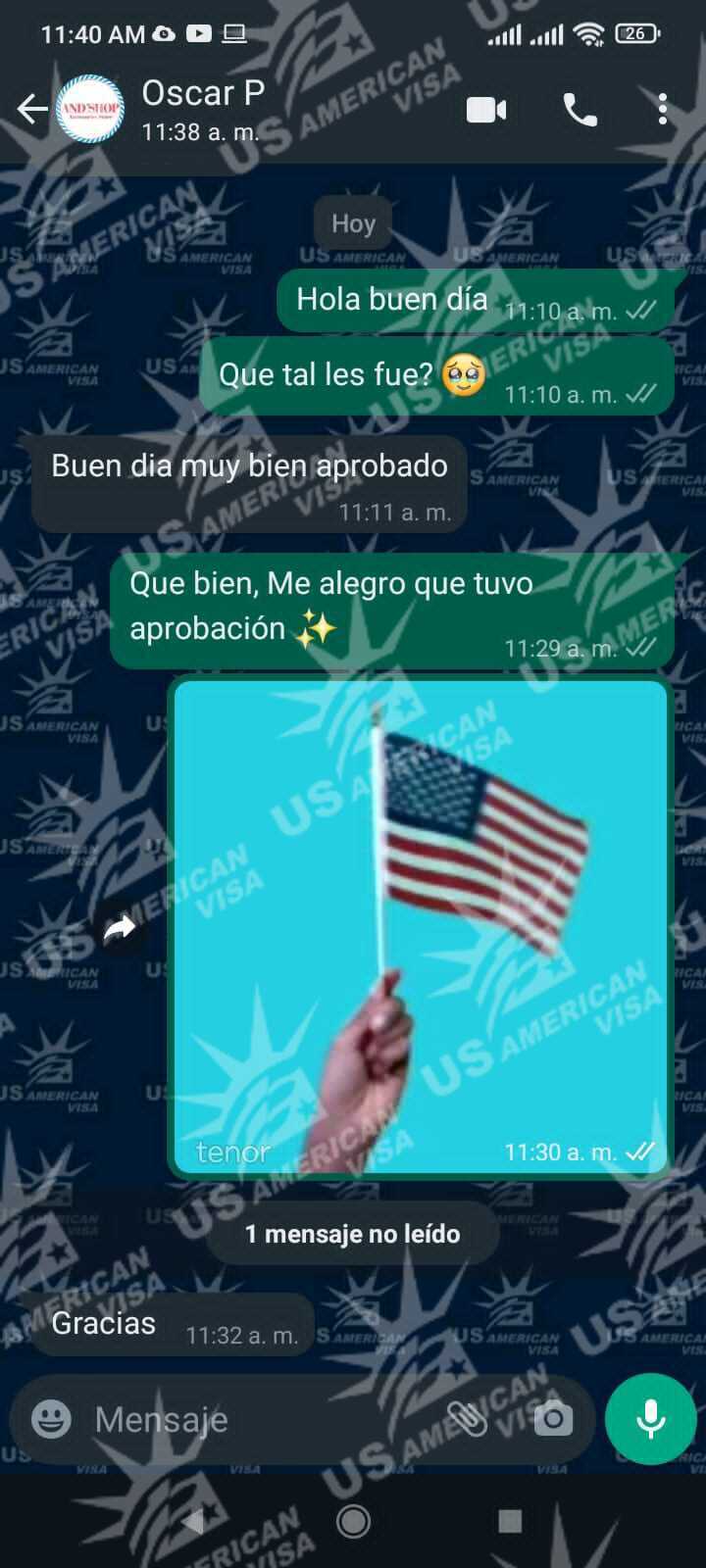Start a video call with Oscar P

(x=486, y=110)
